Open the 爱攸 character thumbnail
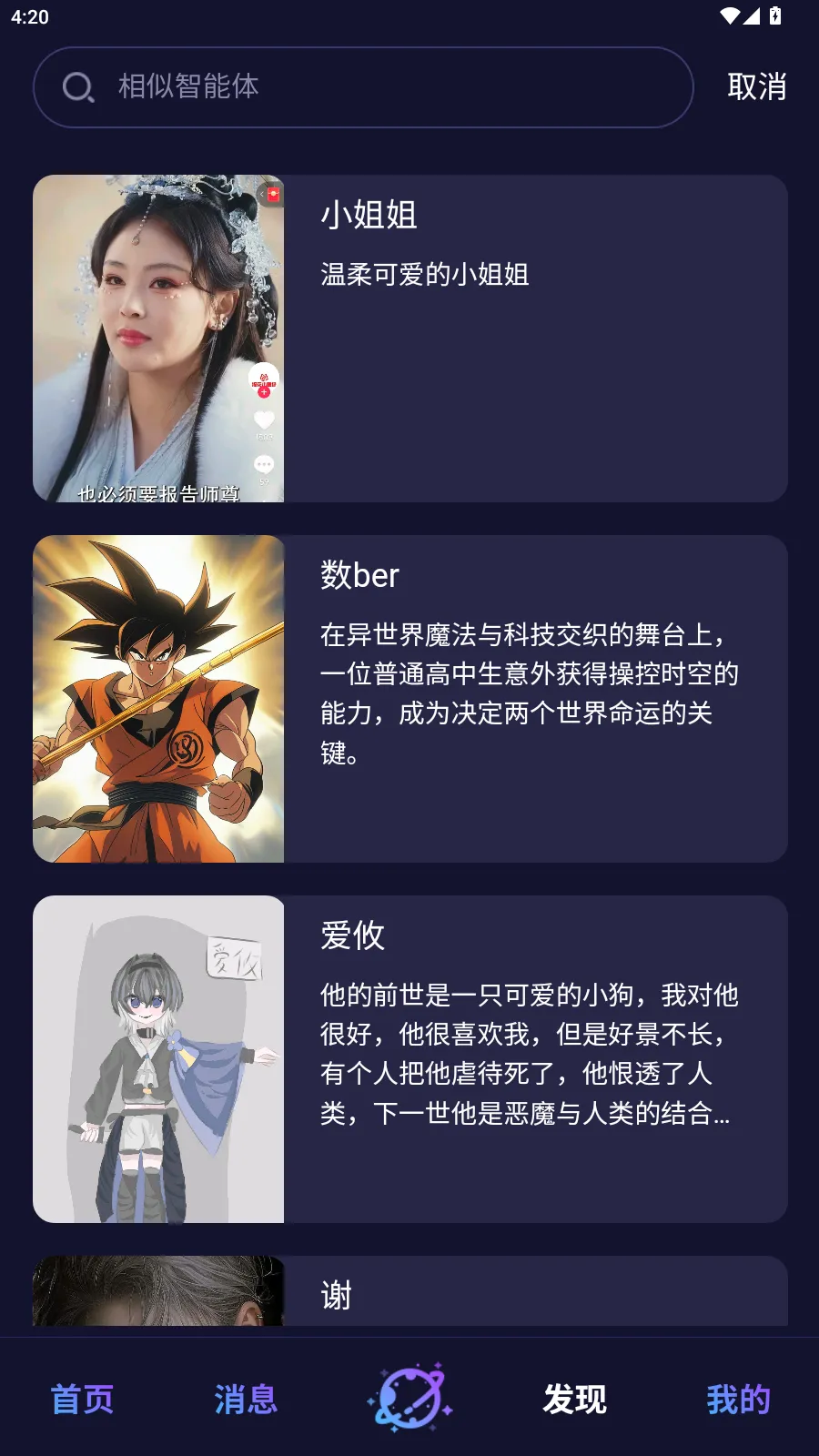The height and width of the screenshot is (1456, 819). pyautogui.click(x=158, y=1059)
